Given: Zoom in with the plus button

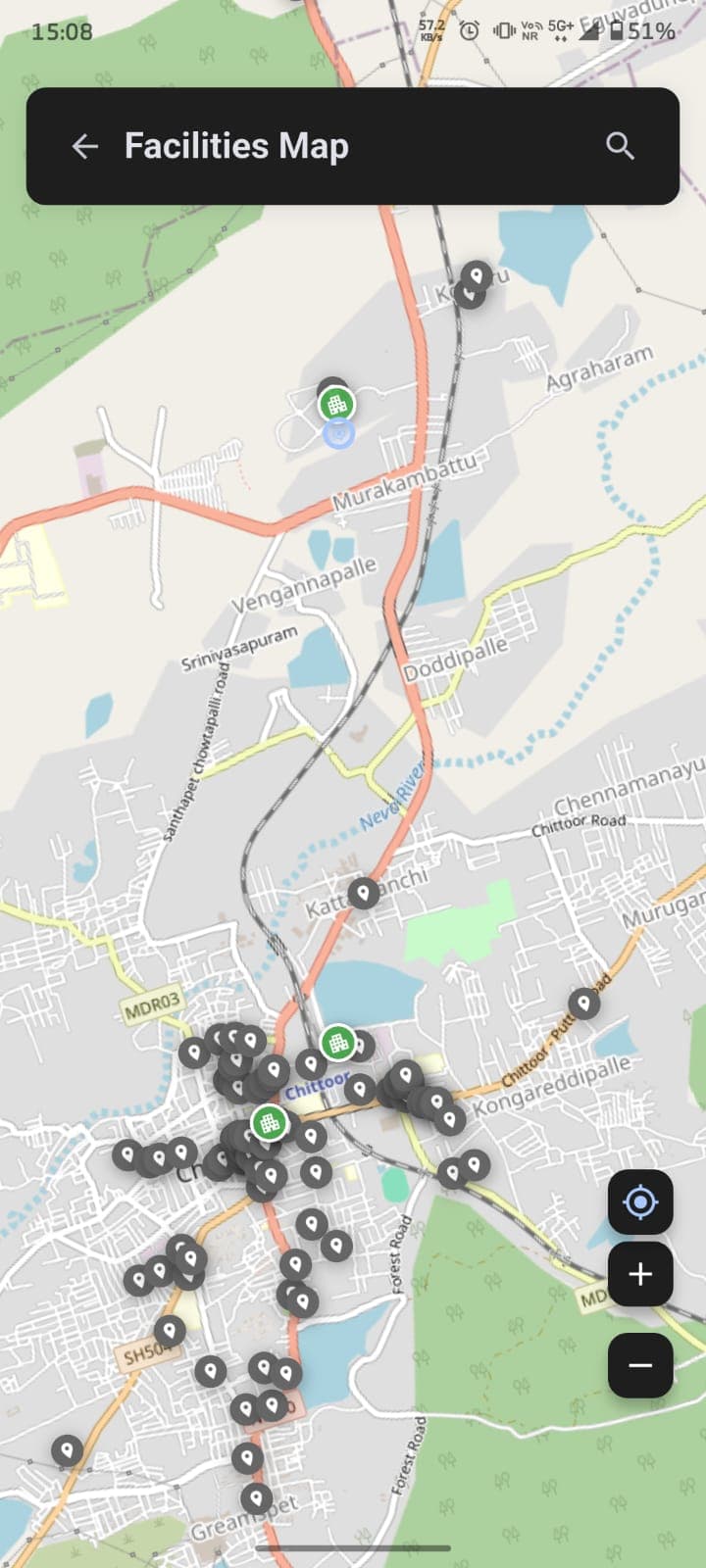Looking at the screenshot, I should point(640,1274).
